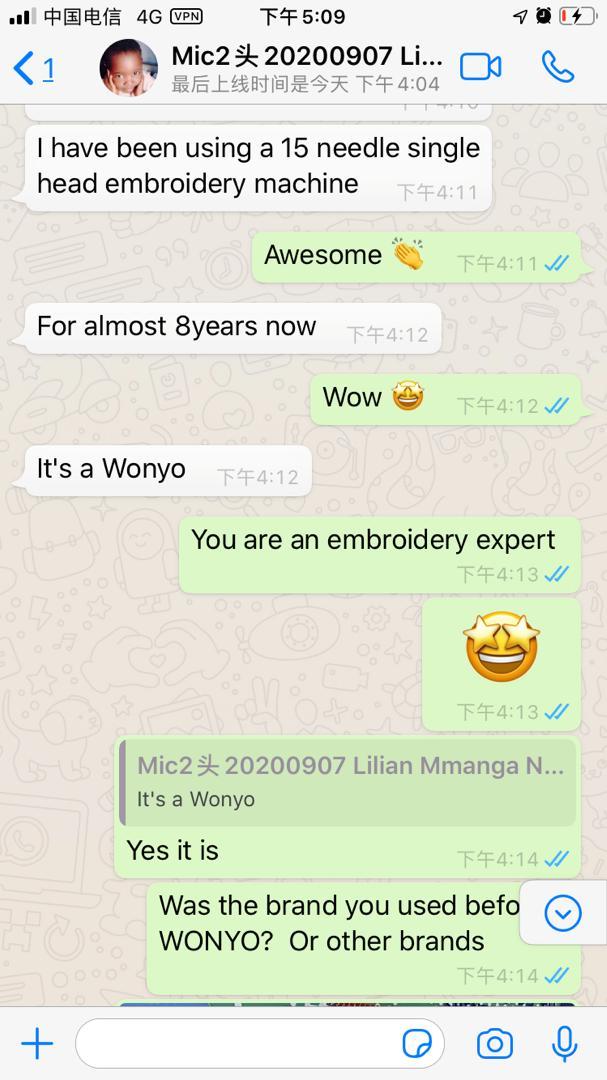Start a video call with this contact
Viewport: 607px width, 1080px height.
(x=480, y=67)
